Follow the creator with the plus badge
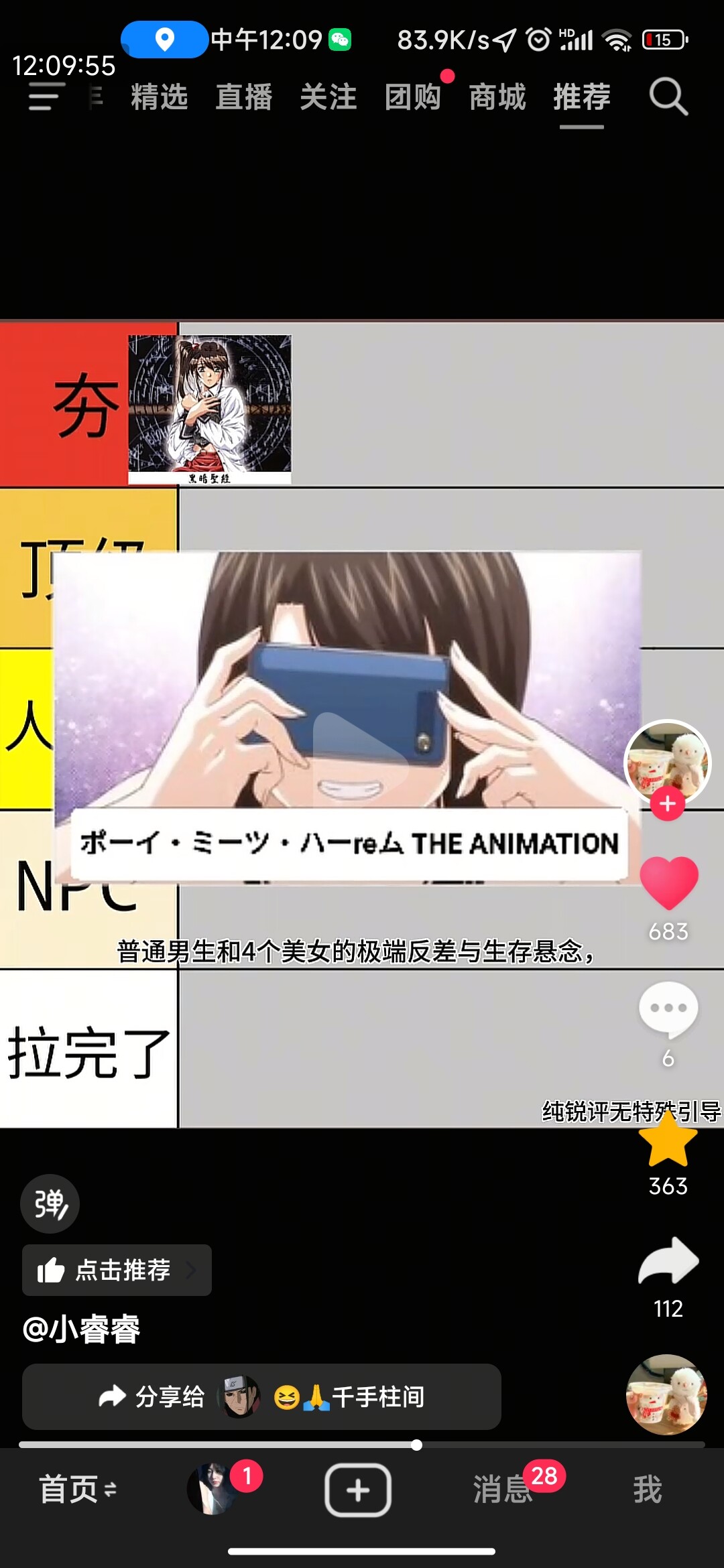Image resolution: width=724 pixels, height=1568 pixels. [x=667, y=804]
